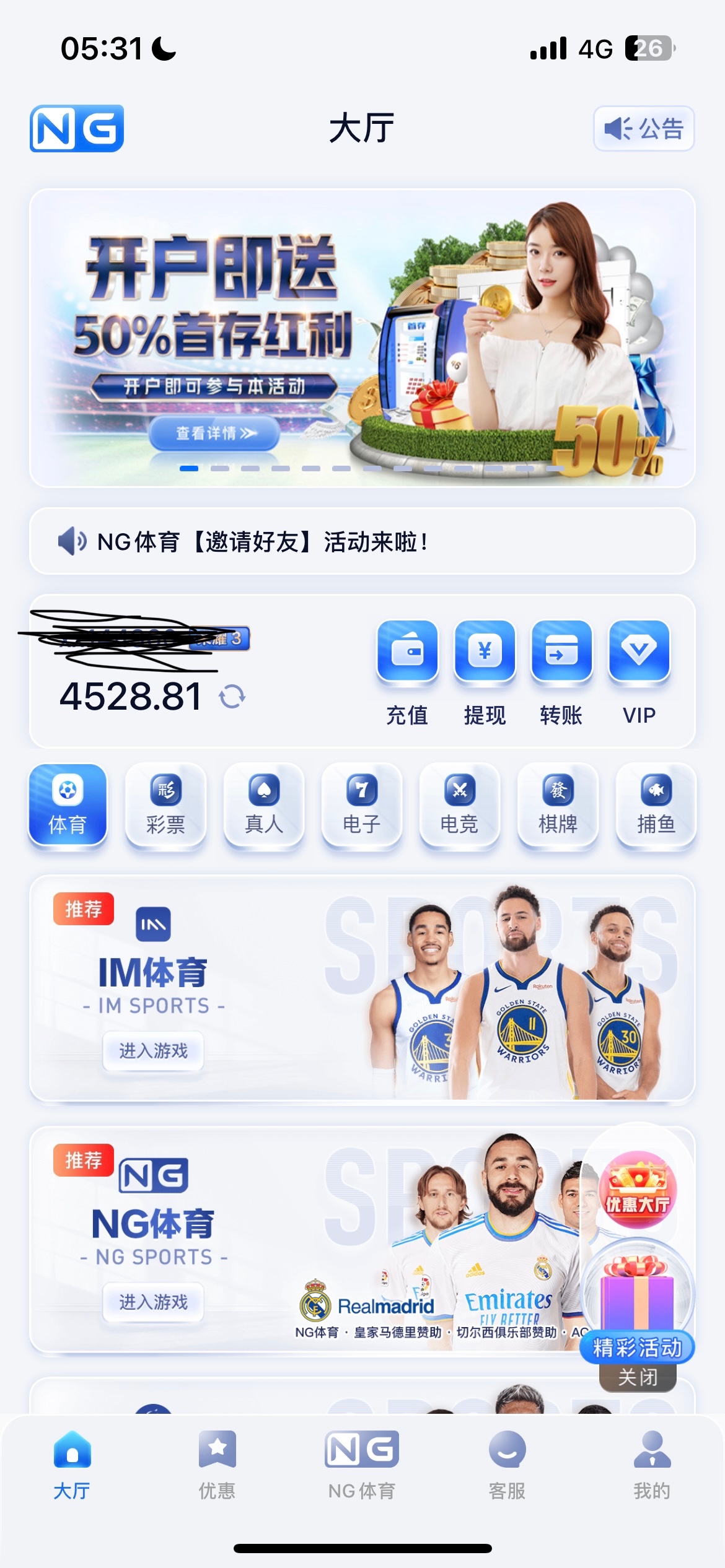Screen dimensions: 725x1568
Task: Select the 真人 live category
Action: (264, 804)
